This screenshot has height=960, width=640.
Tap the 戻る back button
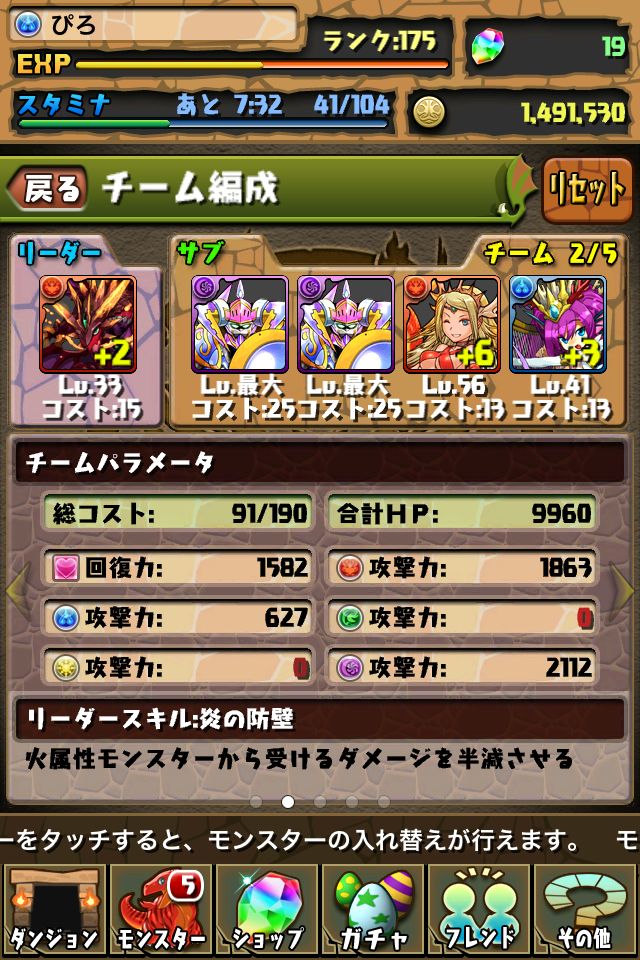(x=46, y=189)
